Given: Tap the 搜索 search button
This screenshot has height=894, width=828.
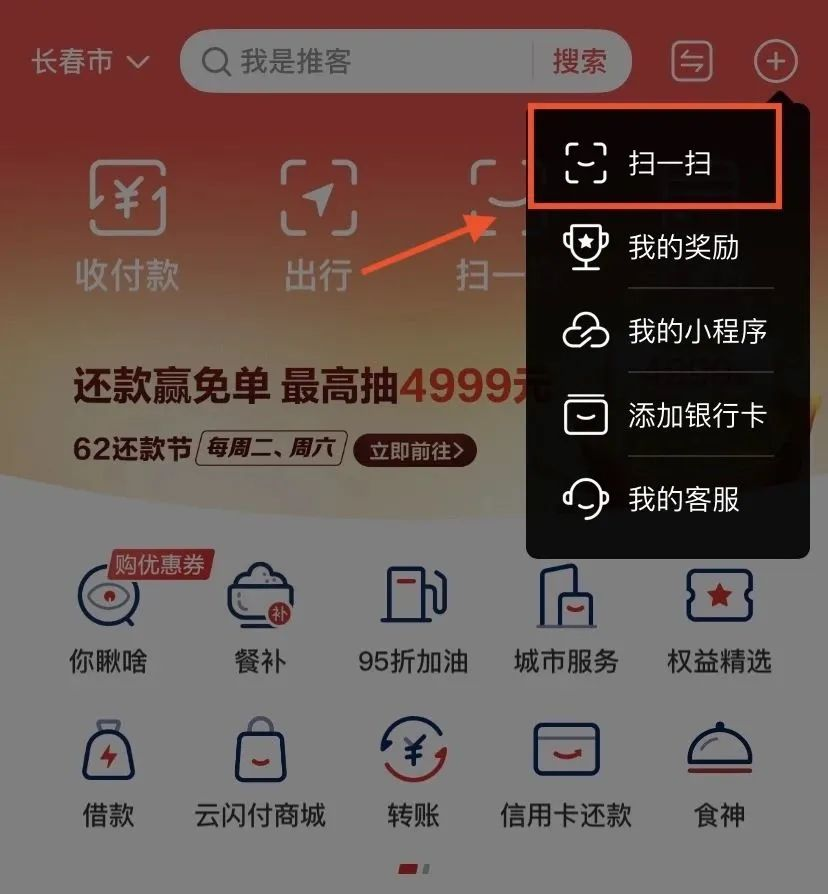Looking at the screenshot, I should click(x=579, y=62).
